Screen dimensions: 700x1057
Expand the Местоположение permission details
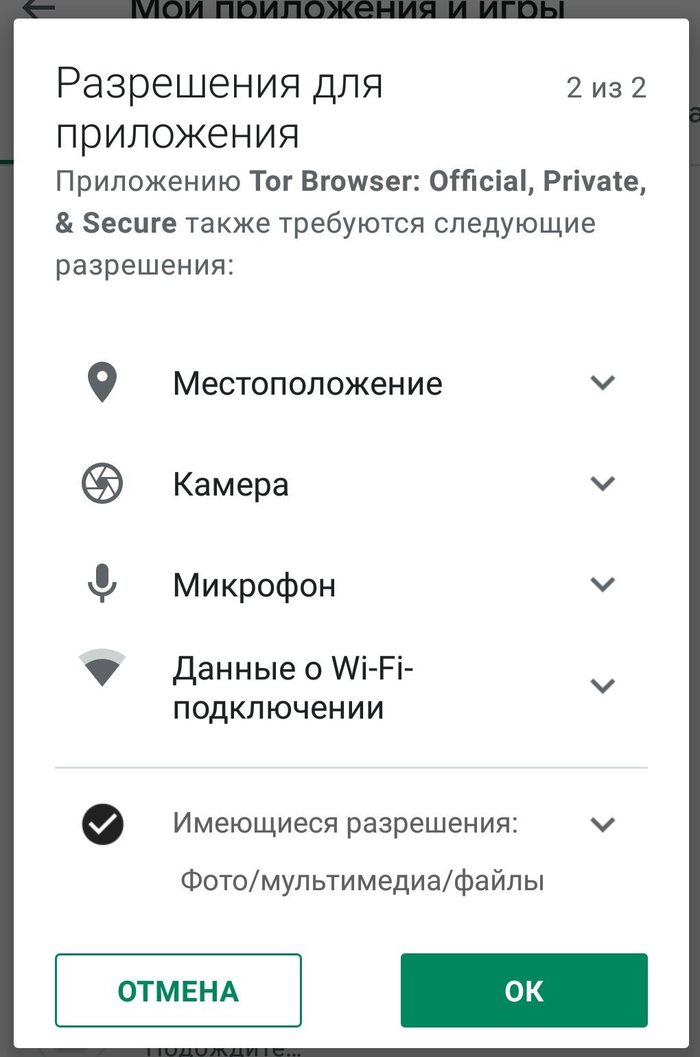point(602,383)
